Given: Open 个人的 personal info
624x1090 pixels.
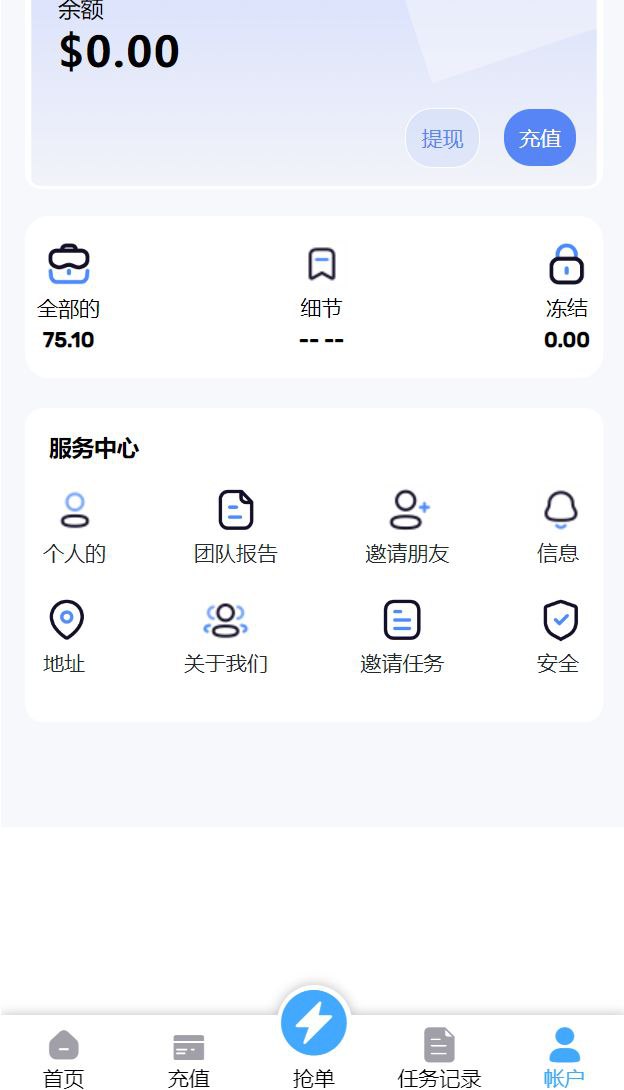Looking at the screenshot, I should 74,526.
